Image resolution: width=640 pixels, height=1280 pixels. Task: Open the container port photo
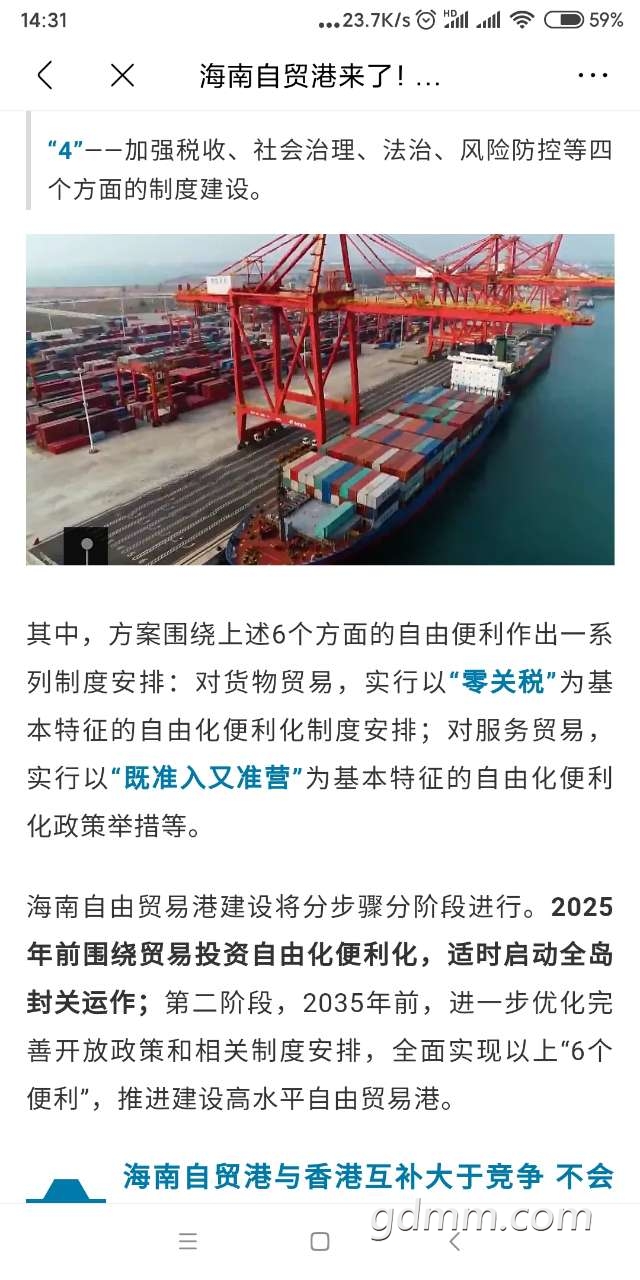(320, 399)
